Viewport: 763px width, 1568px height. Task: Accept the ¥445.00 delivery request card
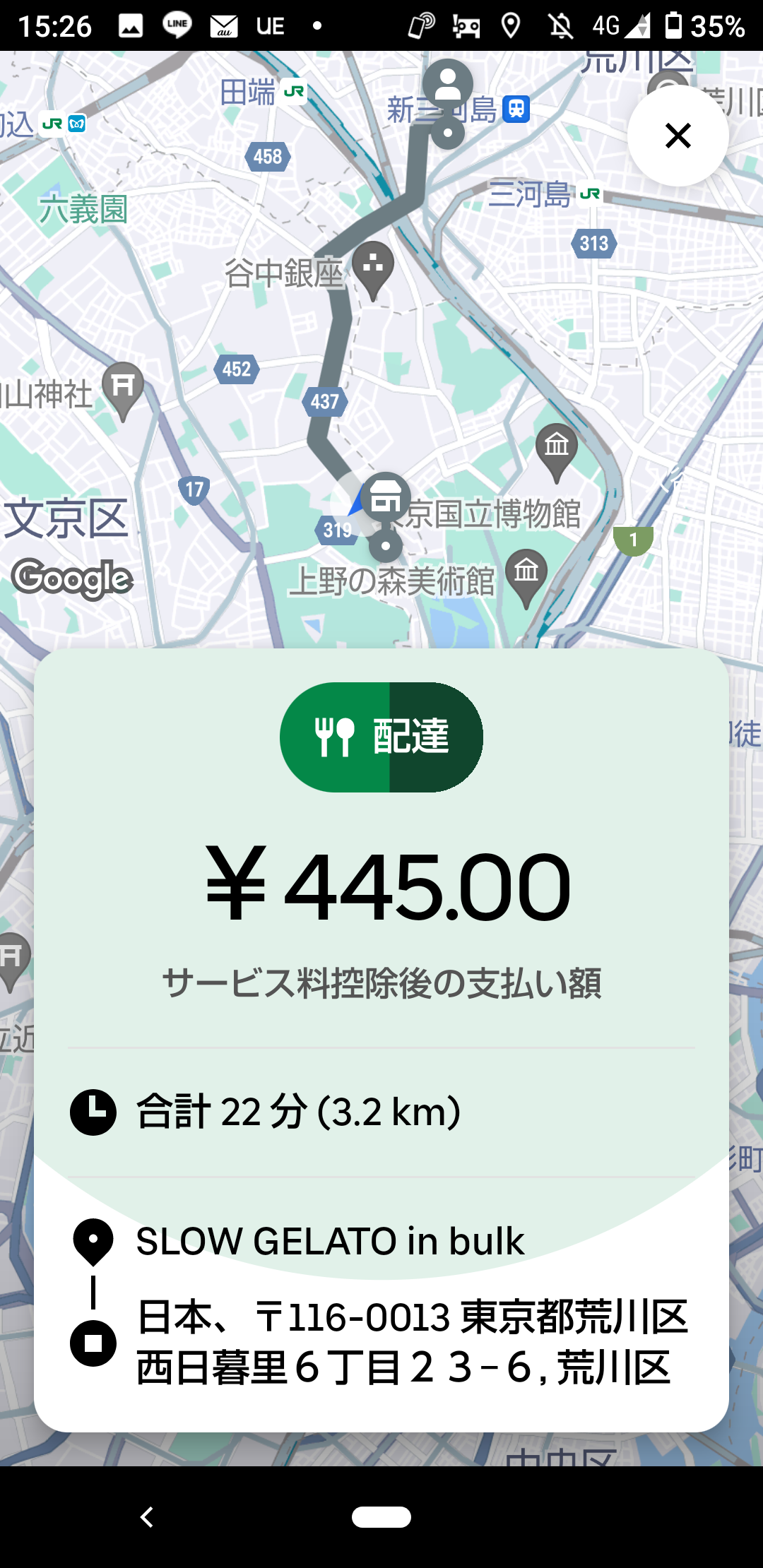[381, 918]
